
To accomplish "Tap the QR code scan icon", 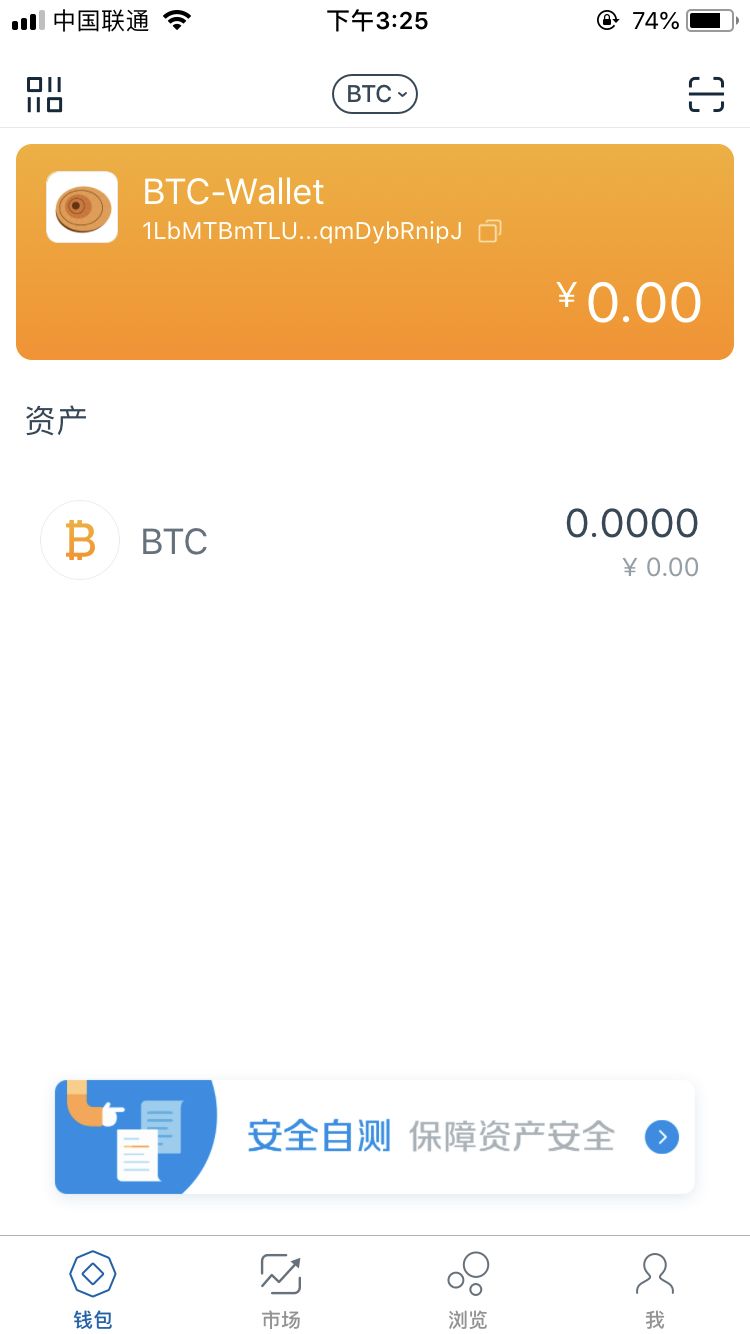I will (x=707, y=93).
